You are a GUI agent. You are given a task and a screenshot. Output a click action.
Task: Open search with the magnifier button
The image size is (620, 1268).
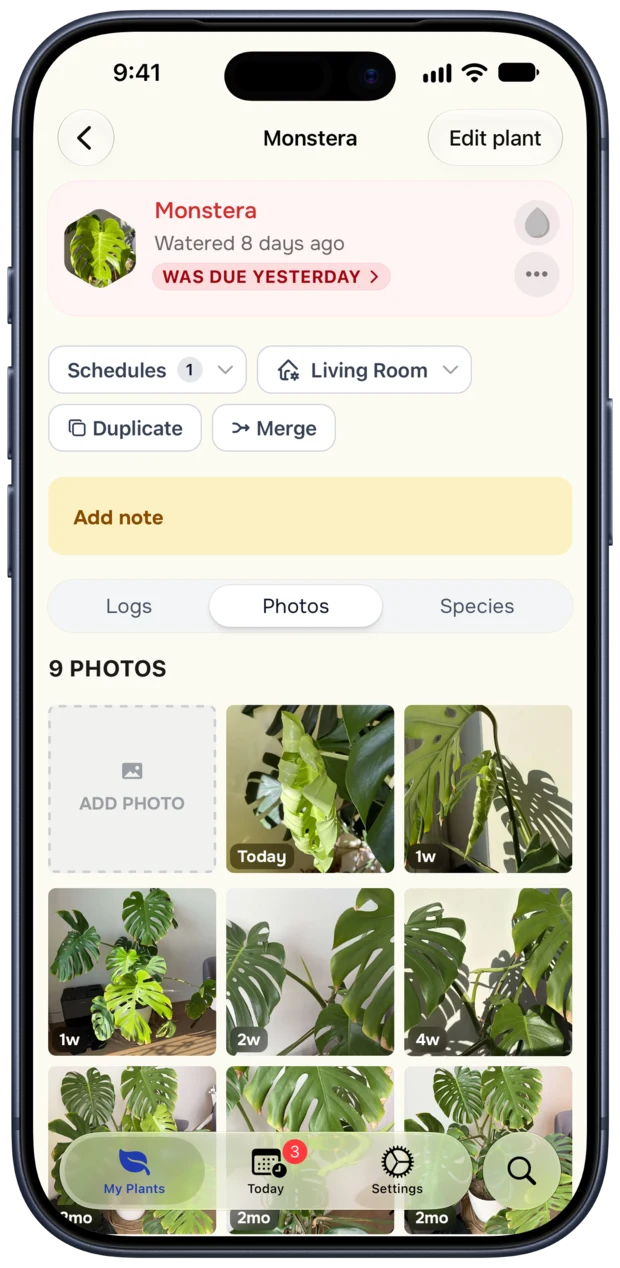coord(521,1171)
